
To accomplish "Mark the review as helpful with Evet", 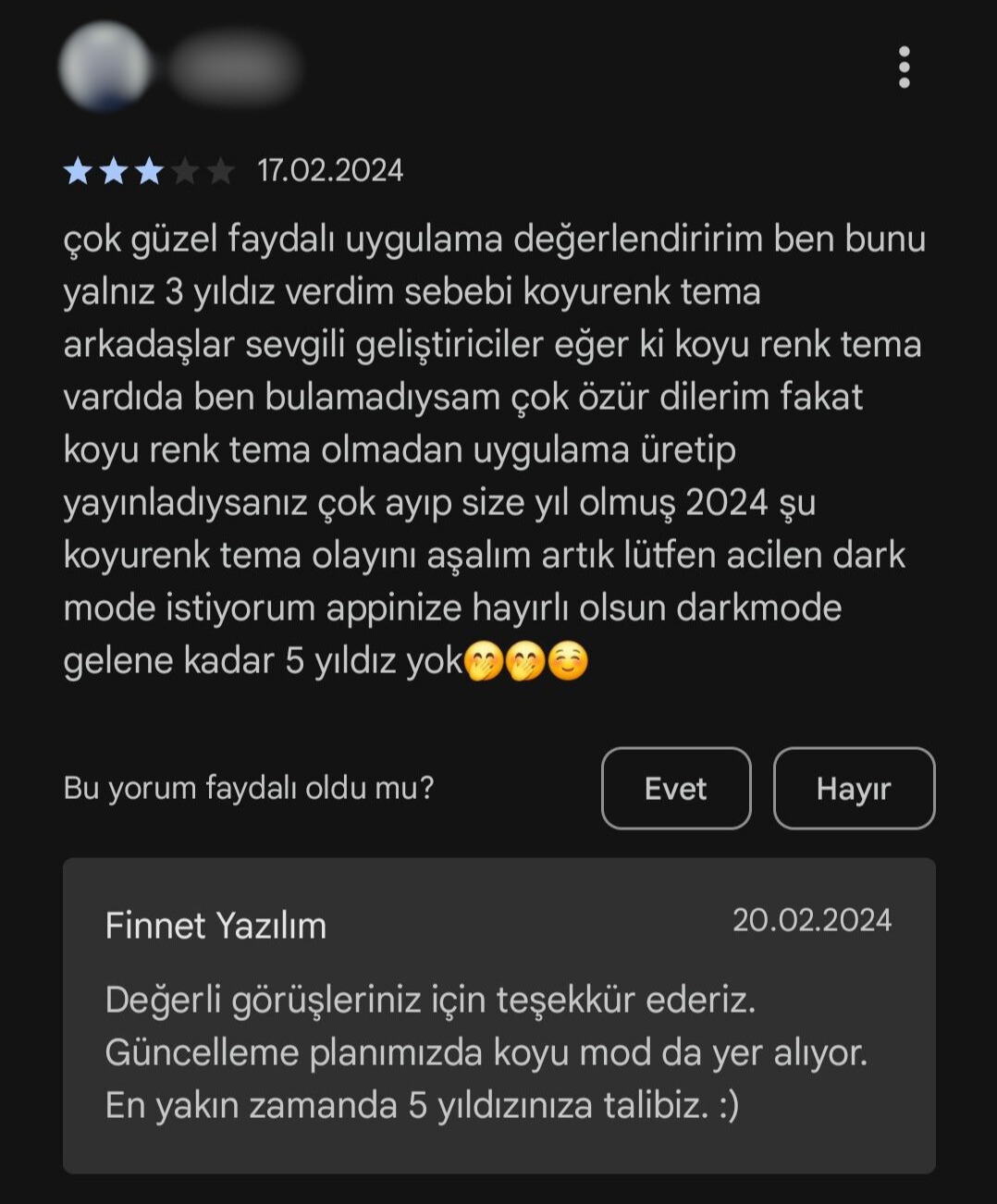I will [x=676, y=788].
